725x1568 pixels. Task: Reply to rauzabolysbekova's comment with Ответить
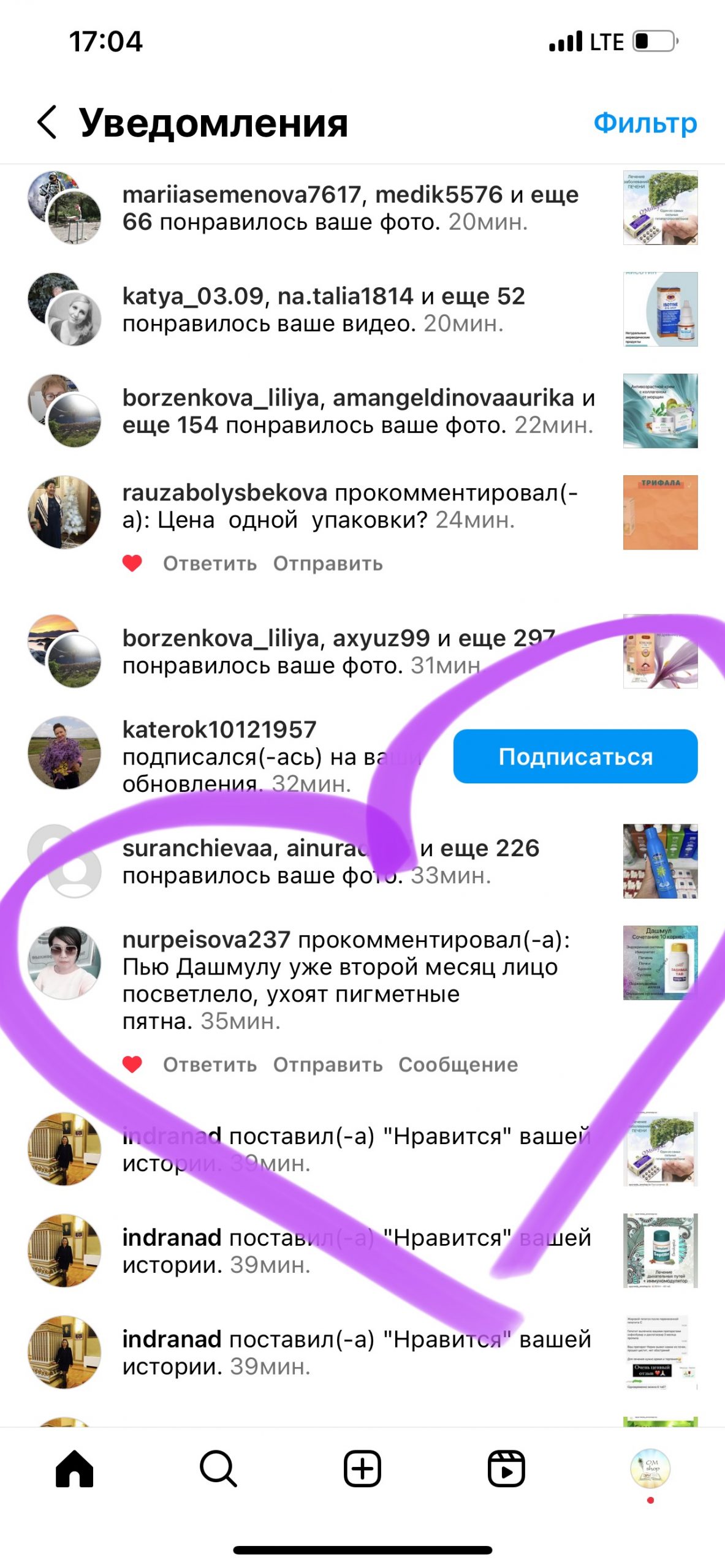point(210,563)
